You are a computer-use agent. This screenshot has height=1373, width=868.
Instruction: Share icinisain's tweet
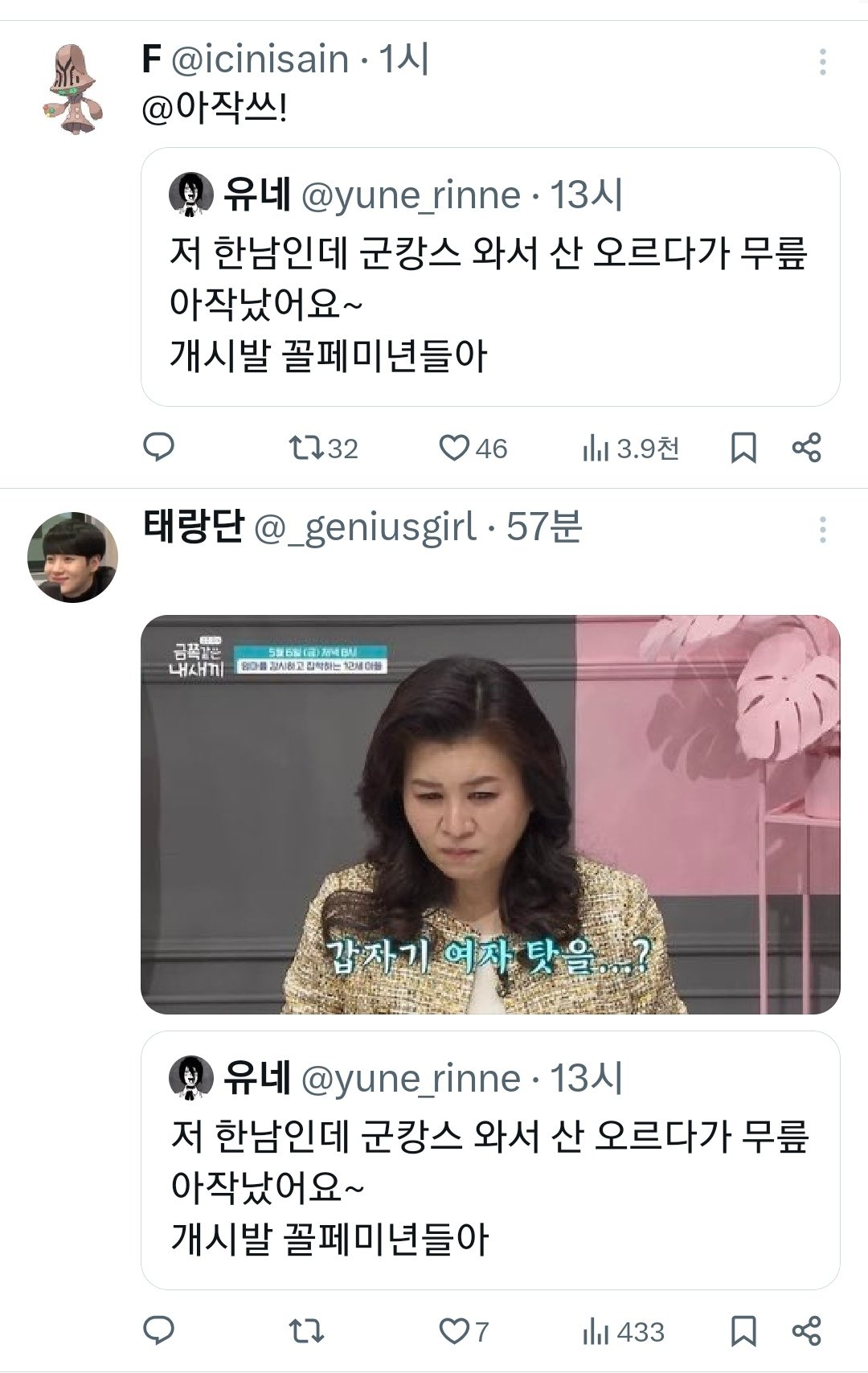[806, 448]
